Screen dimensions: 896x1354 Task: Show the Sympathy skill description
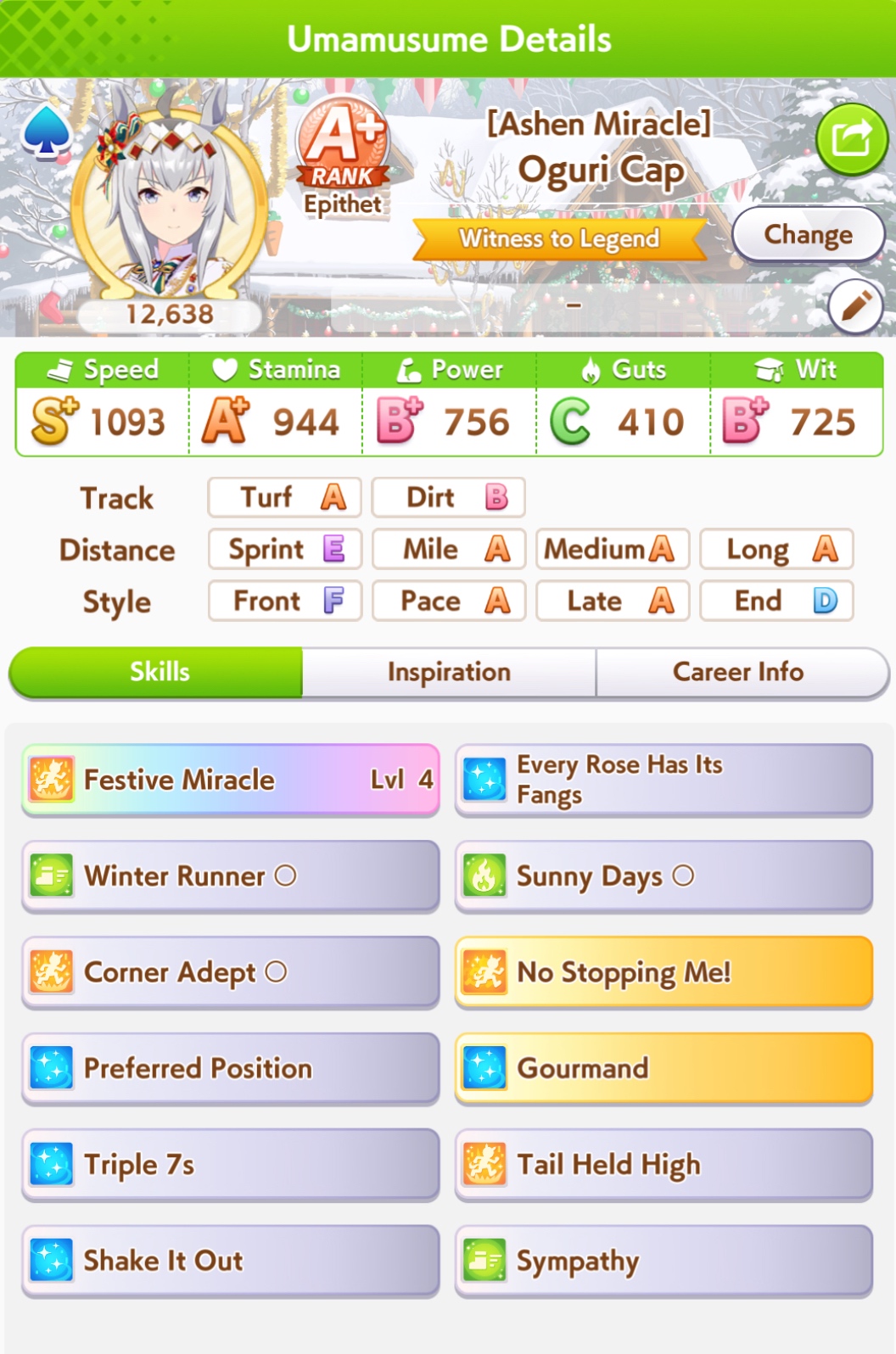[664, 1261]
